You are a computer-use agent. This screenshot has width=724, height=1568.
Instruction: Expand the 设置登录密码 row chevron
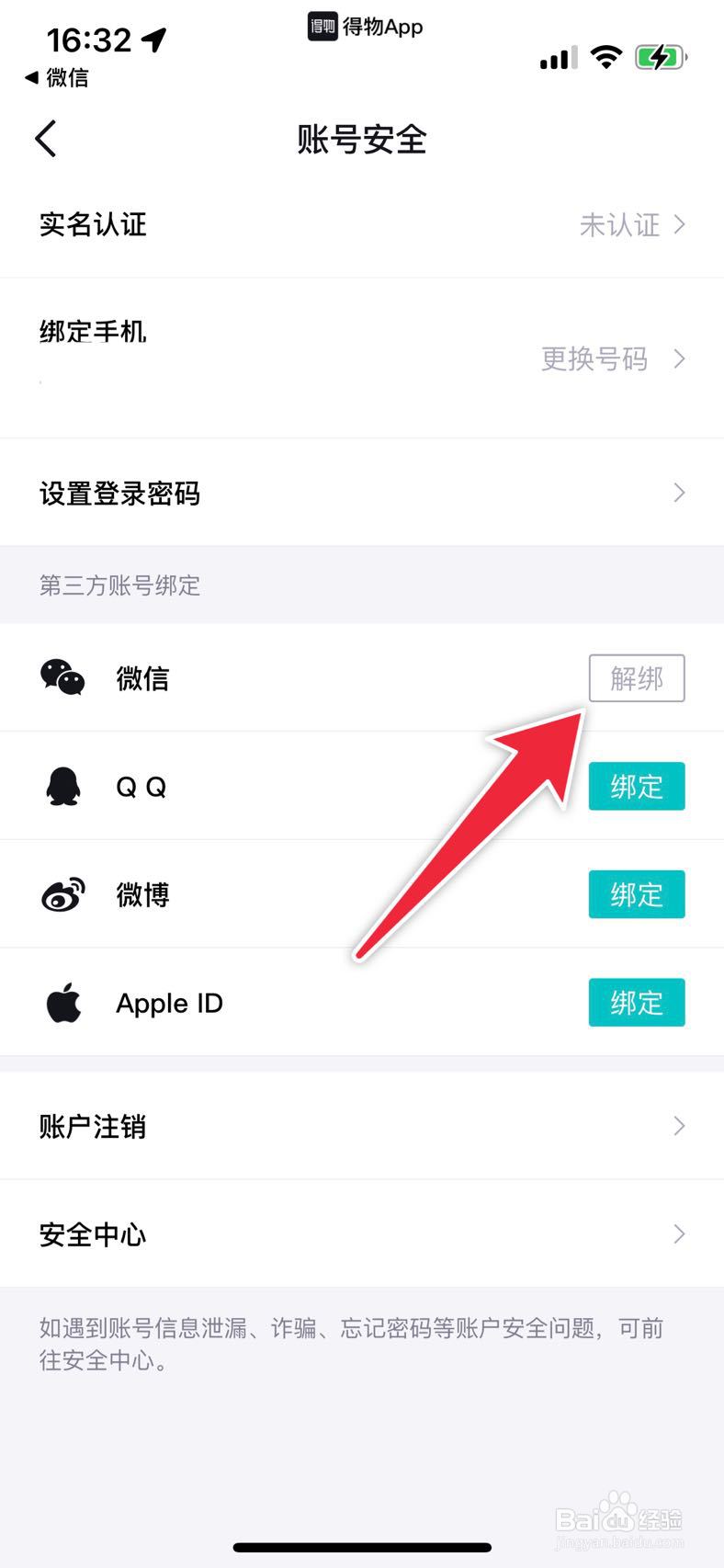pos(679,493)
